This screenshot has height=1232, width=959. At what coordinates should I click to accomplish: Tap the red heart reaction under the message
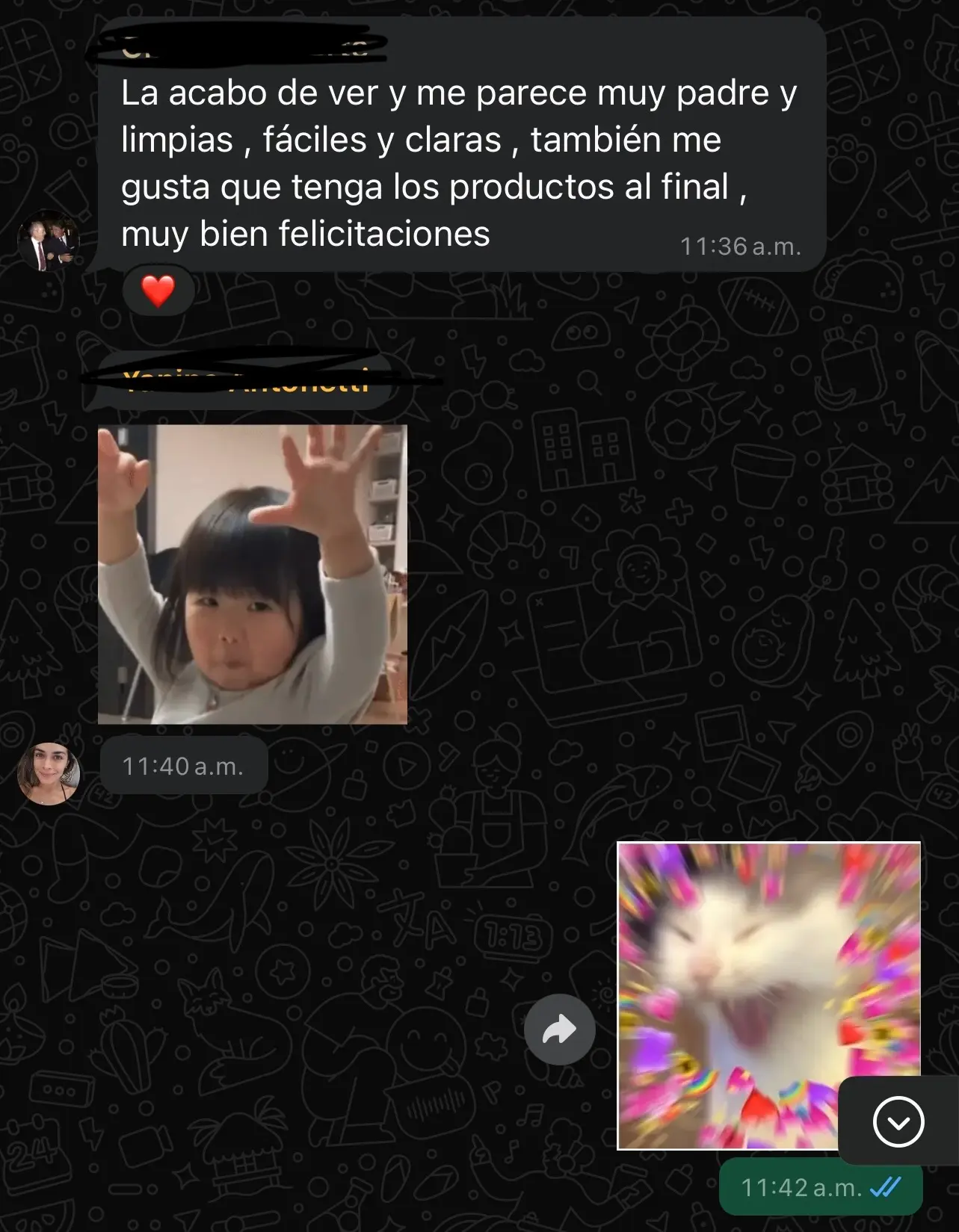[x=158, y=291]
